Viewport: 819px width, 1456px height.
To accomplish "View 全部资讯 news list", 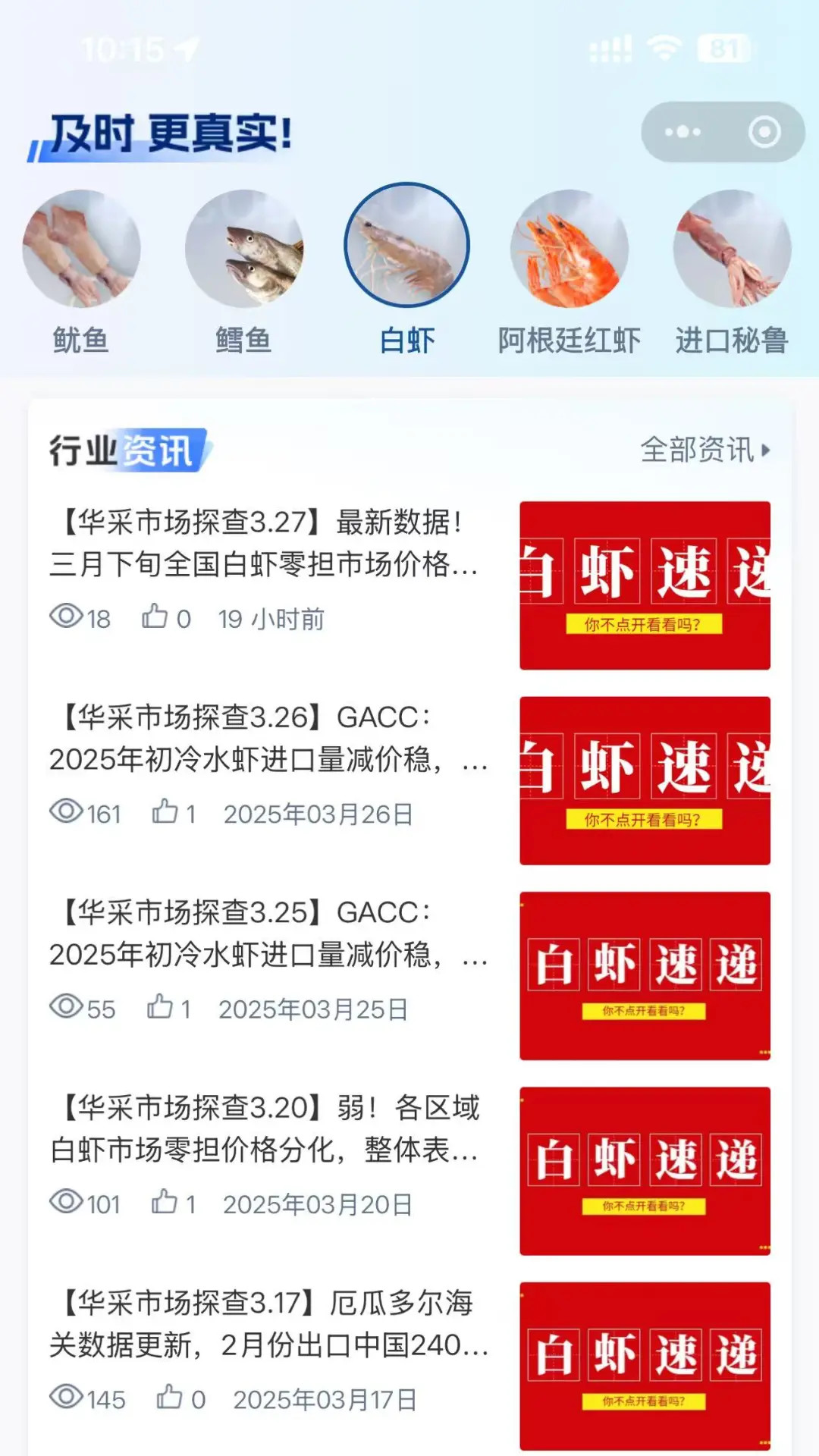I will pos(704,450).
